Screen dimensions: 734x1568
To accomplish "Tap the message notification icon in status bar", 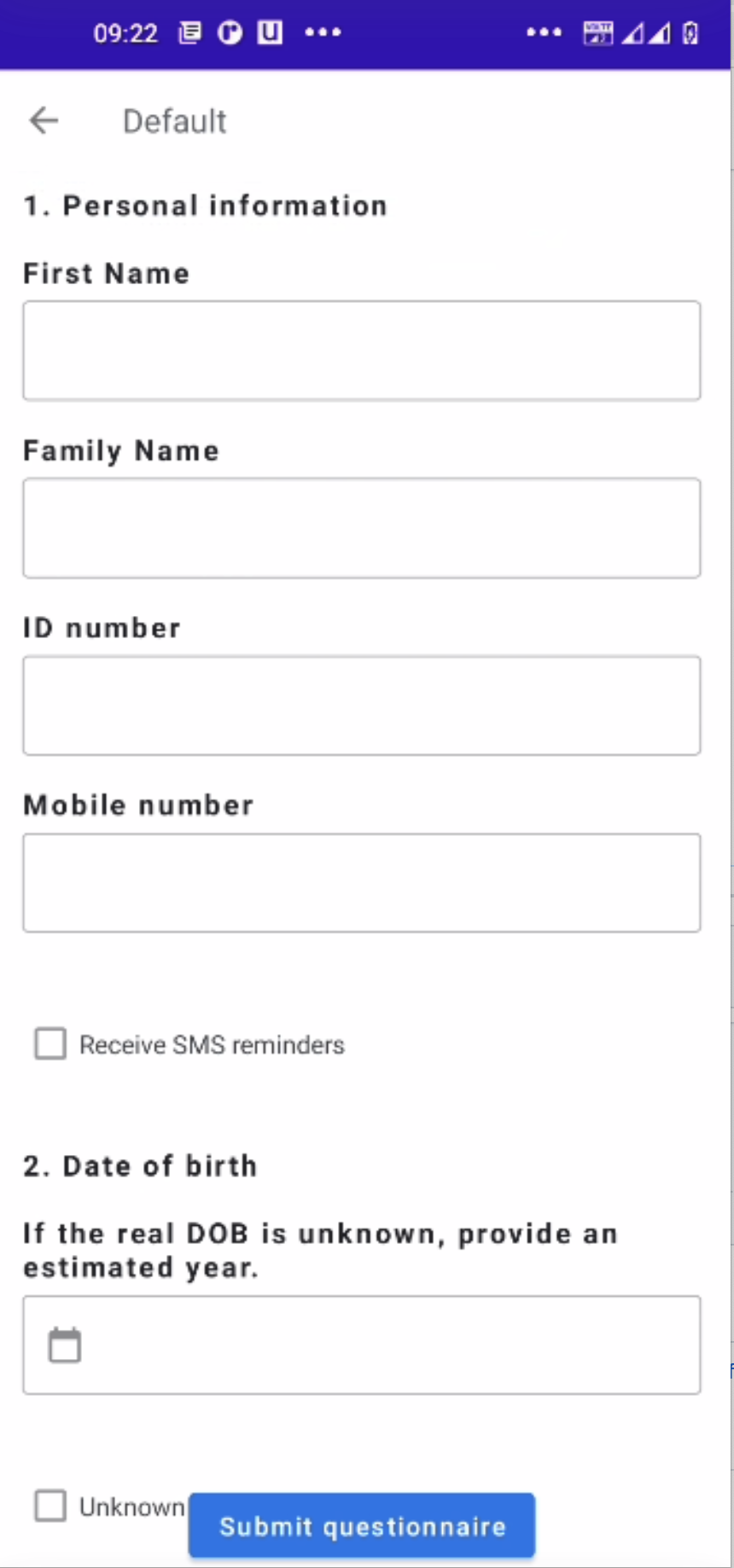I will click(189, 32).
